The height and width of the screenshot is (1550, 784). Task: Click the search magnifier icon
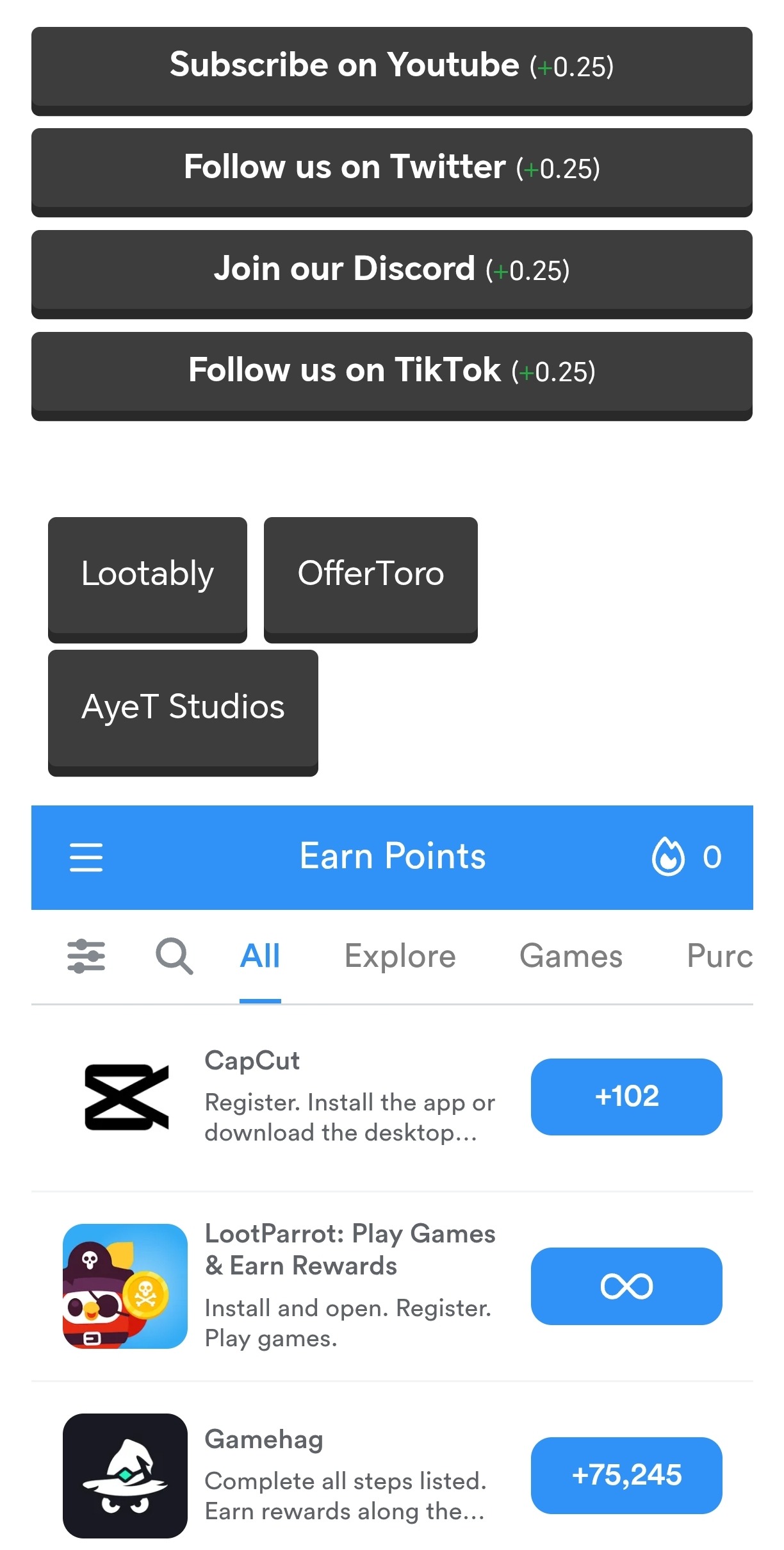click(x=173, y=955)
